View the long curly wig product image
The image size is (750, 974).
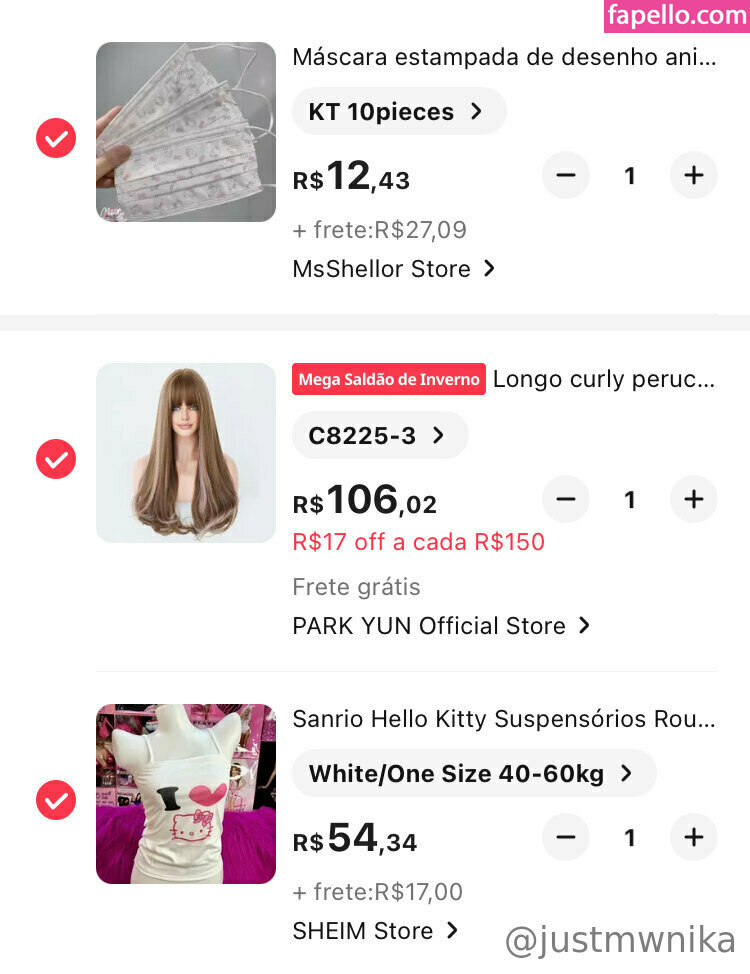pyautogui.click(x=186, y=453)
